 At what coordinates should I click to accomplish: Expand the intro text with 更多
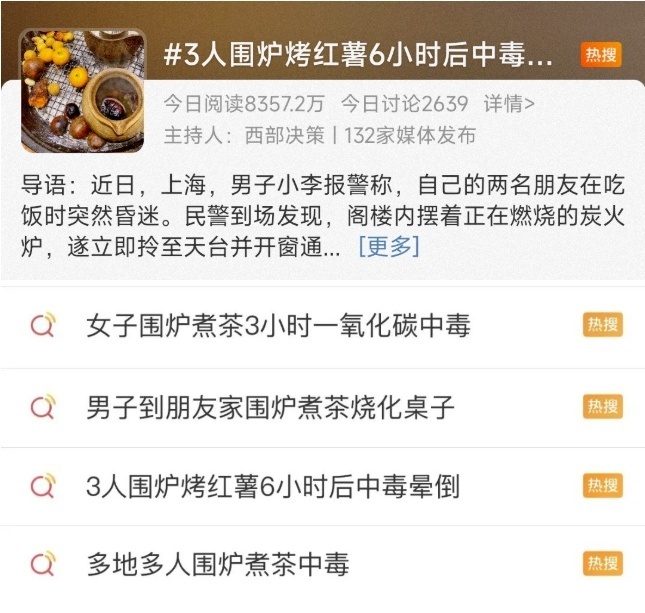point(388,247)
